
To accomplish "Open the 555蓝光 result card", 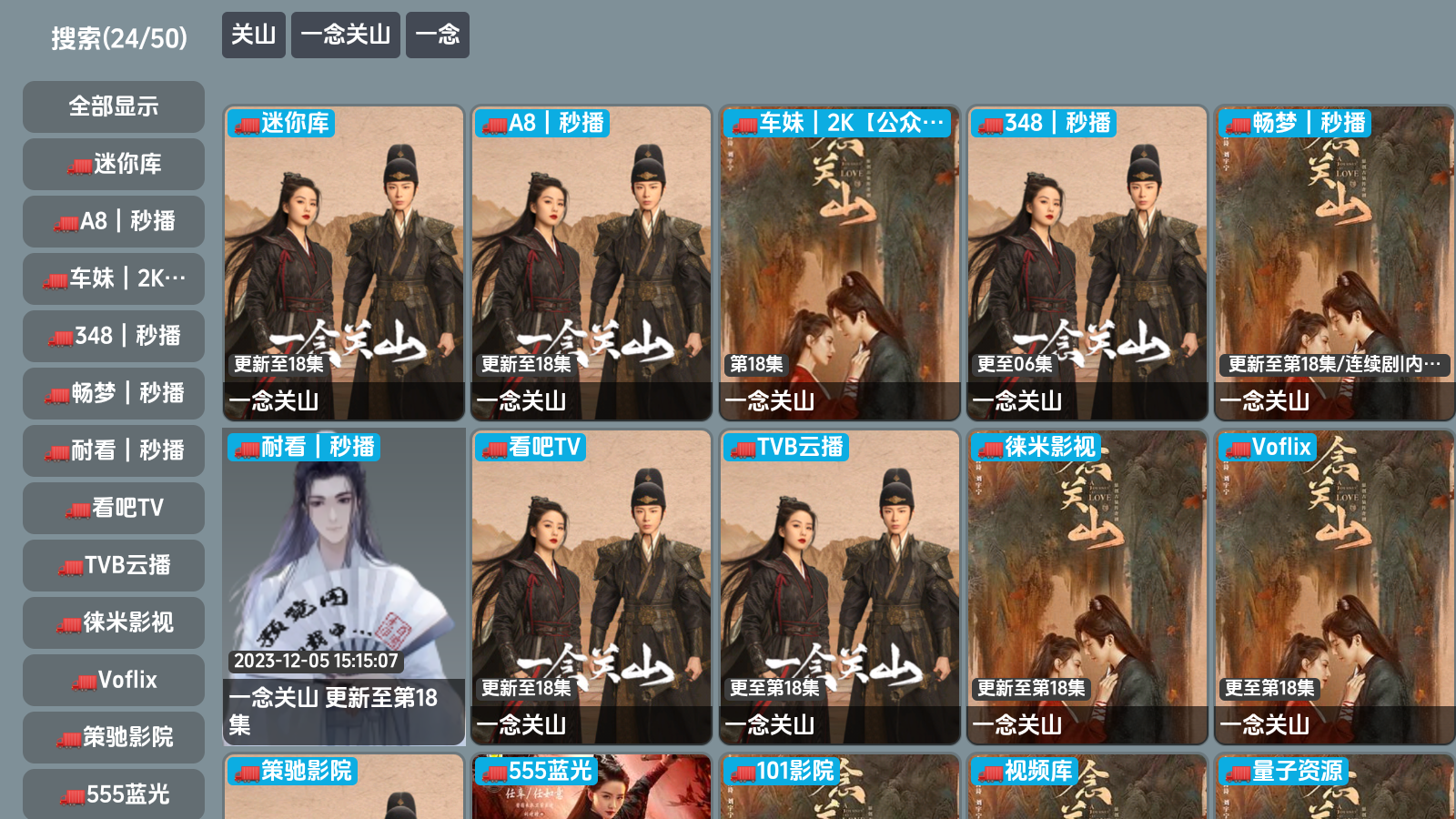I will 591,788.
